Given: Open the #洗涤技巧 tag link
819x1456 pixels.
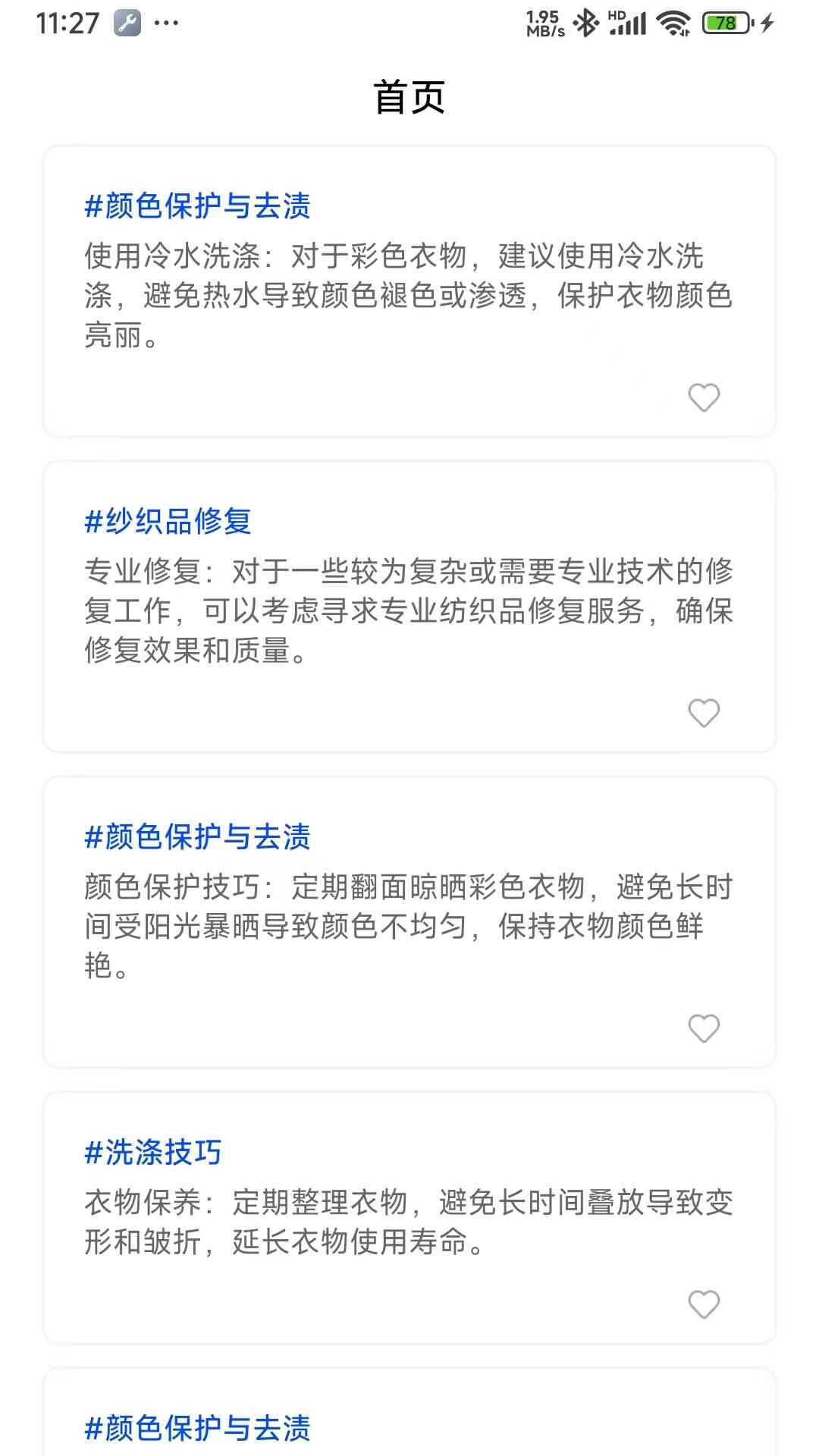Looking at the screenshot, I should click(152, 1152).
